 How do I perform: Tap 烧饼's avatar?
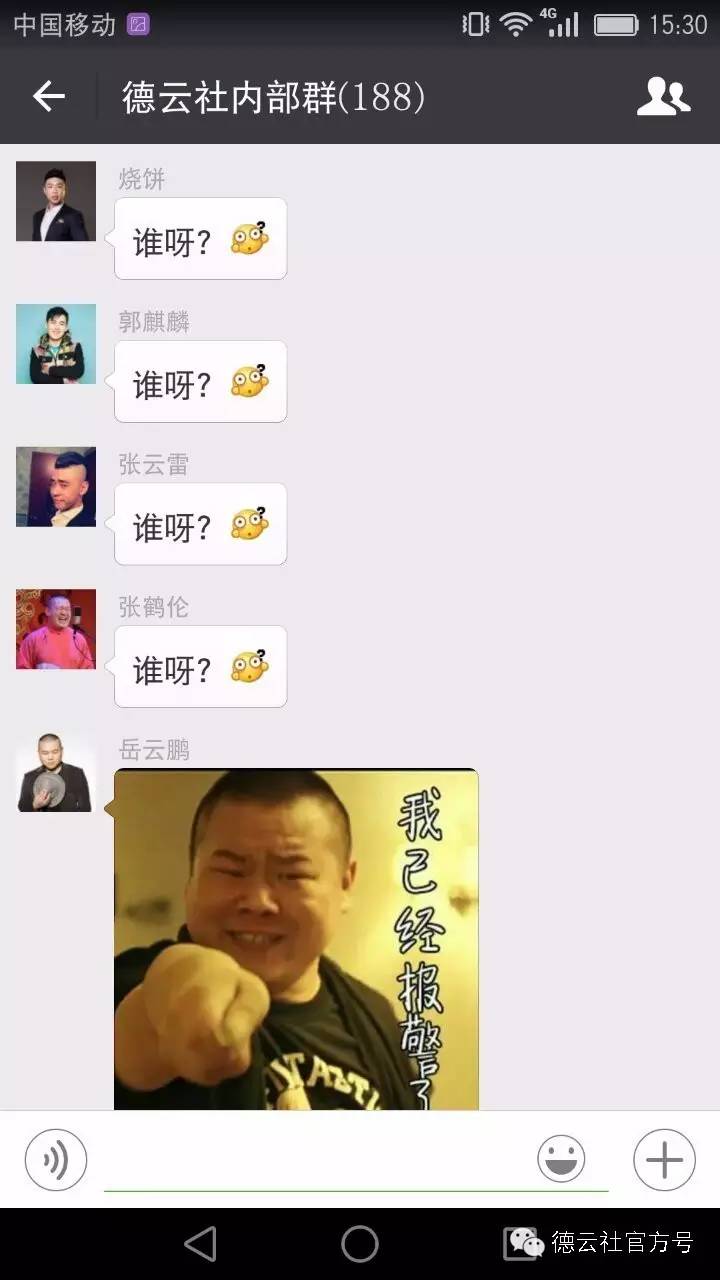tap(56, 202)
